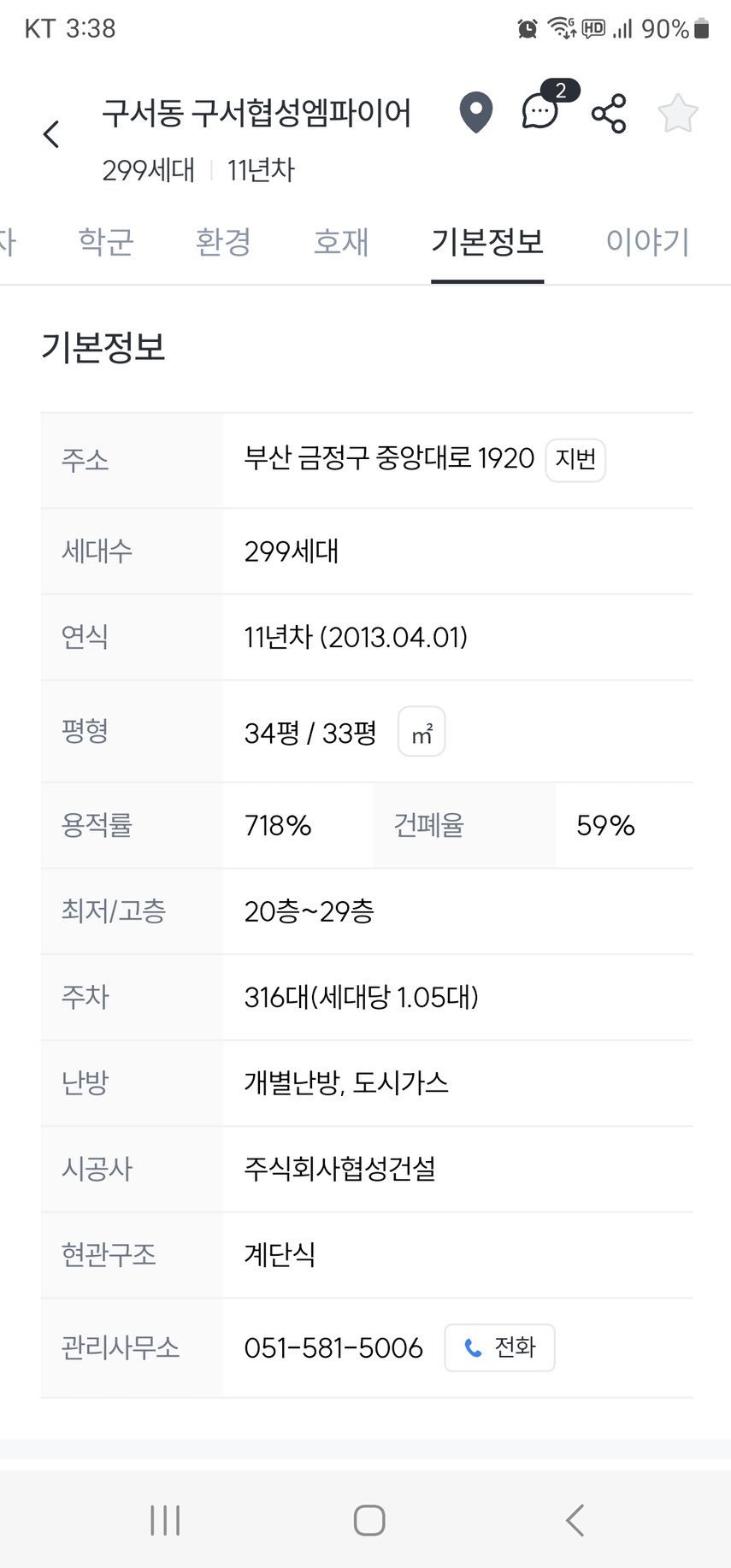This screenshot has height=1568, width=731.
Task: Go back using the top-left arrow
Action: click(51, 134)
